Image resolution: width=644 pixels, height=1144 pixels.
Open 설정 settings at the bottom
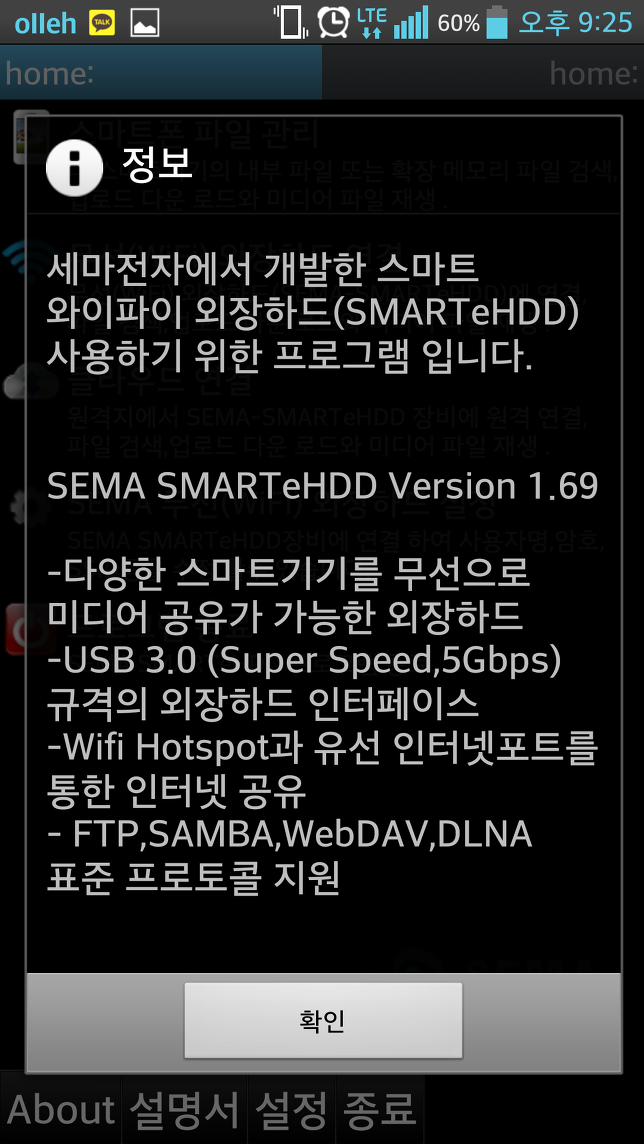pos(292,1108)
